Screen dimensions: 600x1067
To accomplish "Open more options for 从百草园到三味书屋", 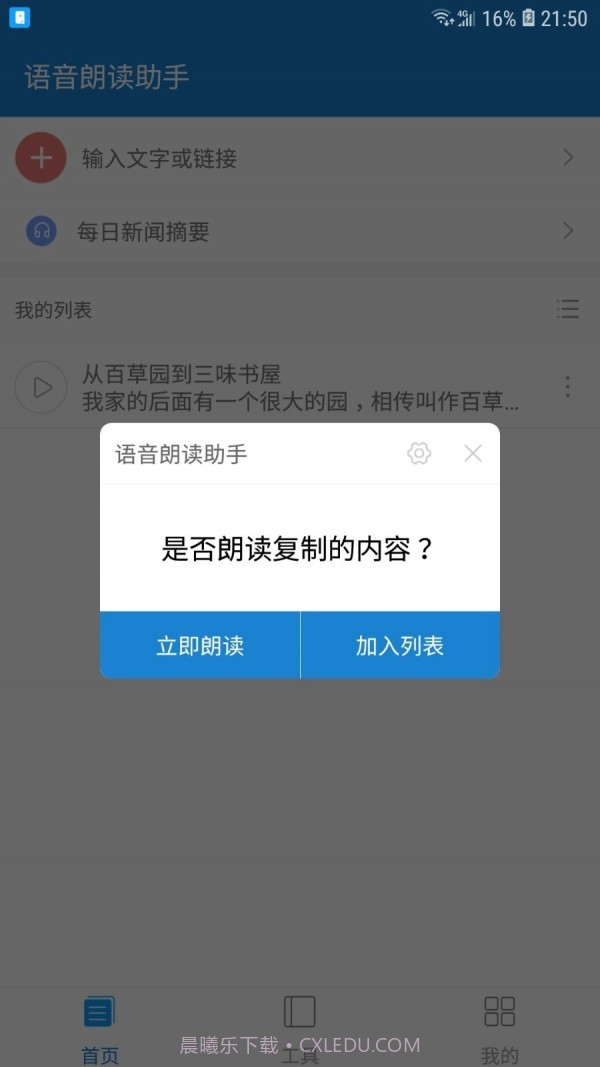I will pyautogui.click(x=567, y=387).
